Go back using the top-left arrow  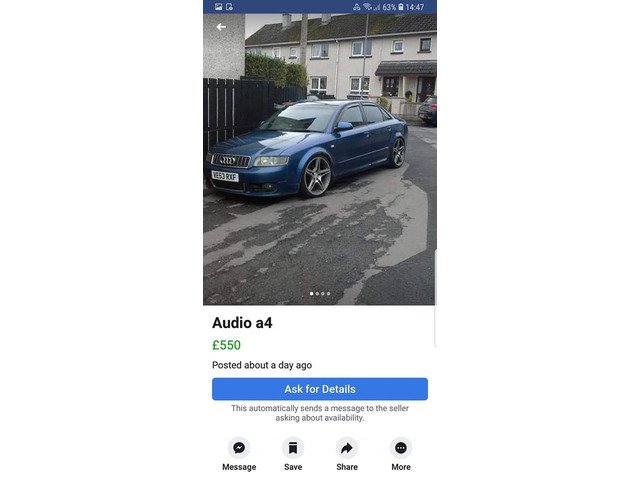221,27
